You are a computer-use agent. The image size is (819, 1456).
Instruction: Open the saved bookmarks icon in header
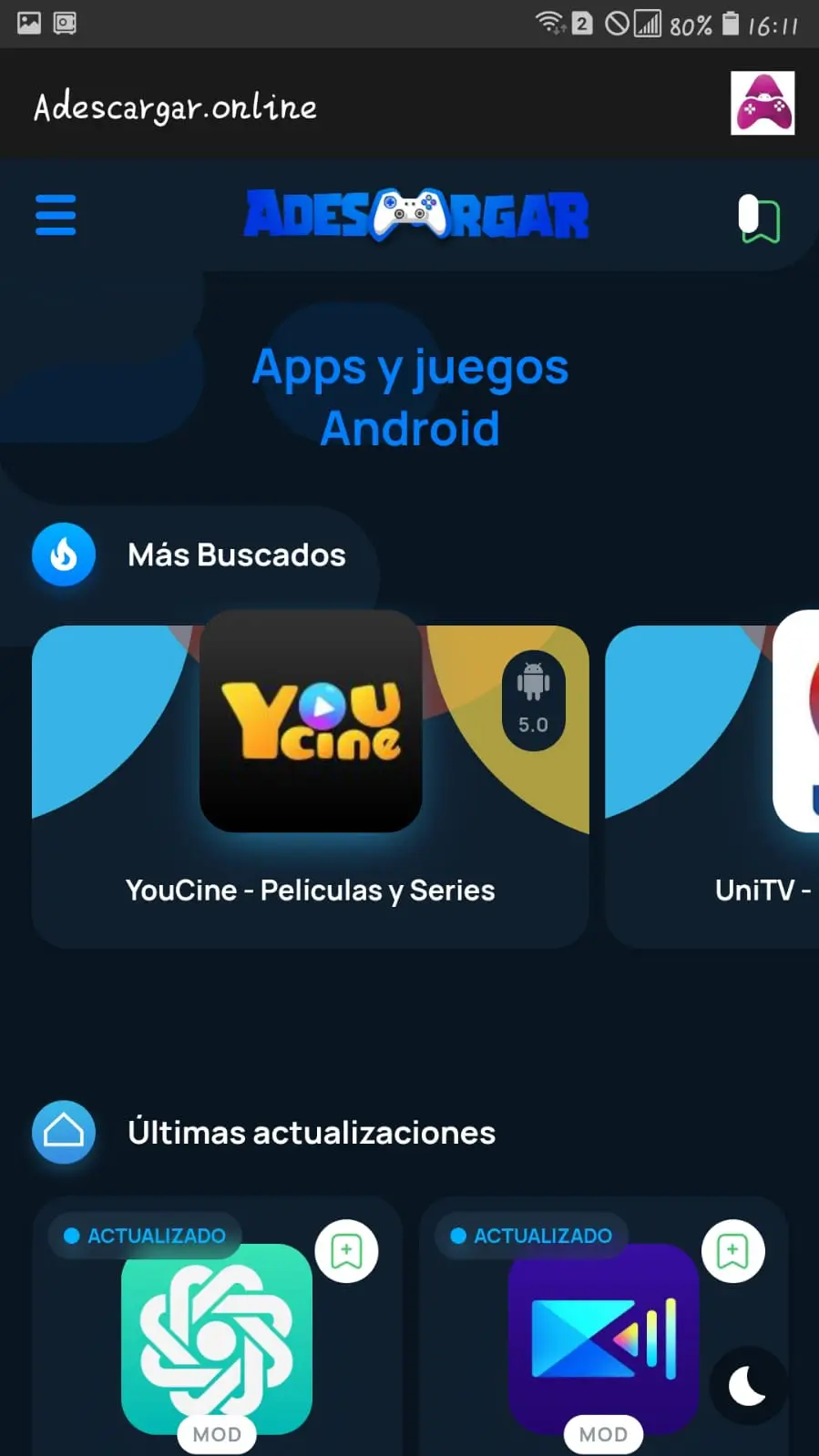point(759,219)
